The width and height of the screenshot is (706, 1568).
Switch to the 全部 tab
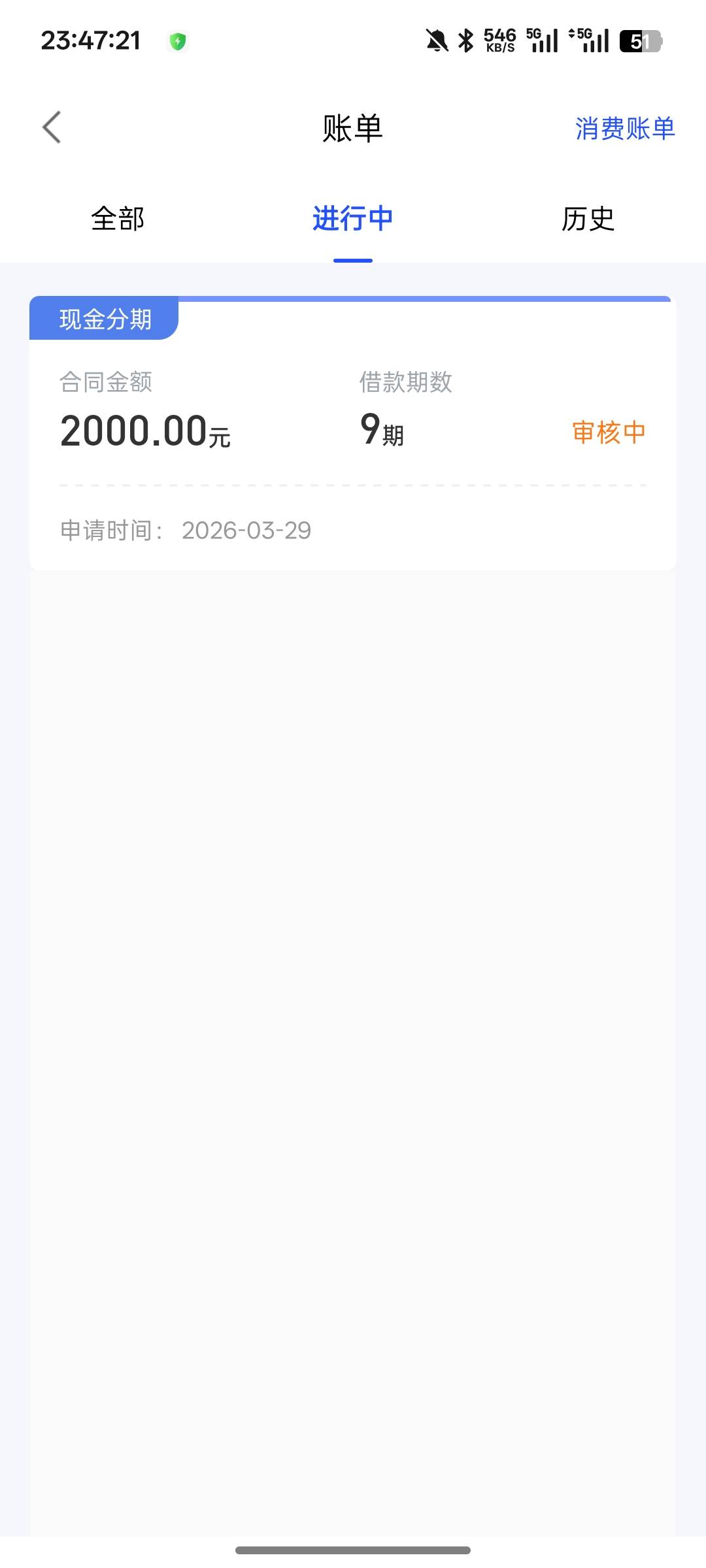[x=118, y=219]
